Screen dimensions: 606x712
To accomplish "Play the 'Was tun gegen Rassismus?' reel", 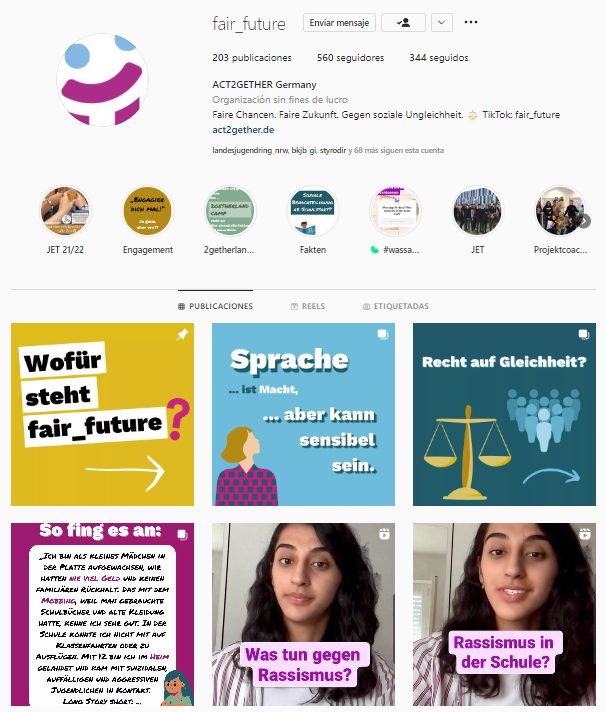I will [303, 614].
